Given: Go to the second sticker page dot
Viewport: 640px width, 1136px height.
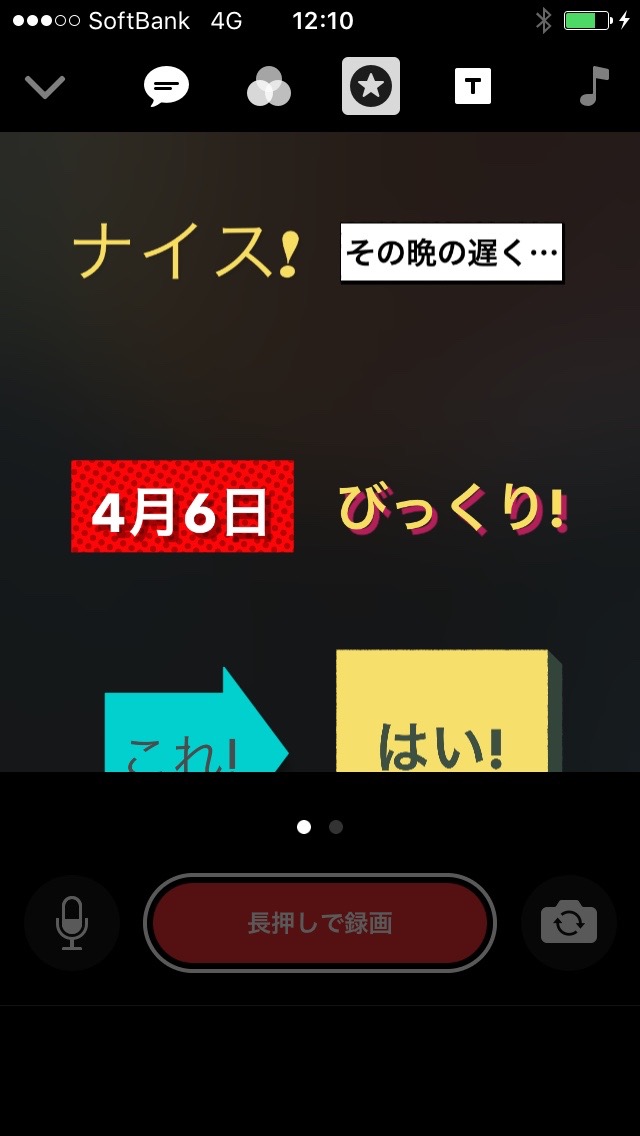Looking at the screenshot, I should (x=336, y=827).
